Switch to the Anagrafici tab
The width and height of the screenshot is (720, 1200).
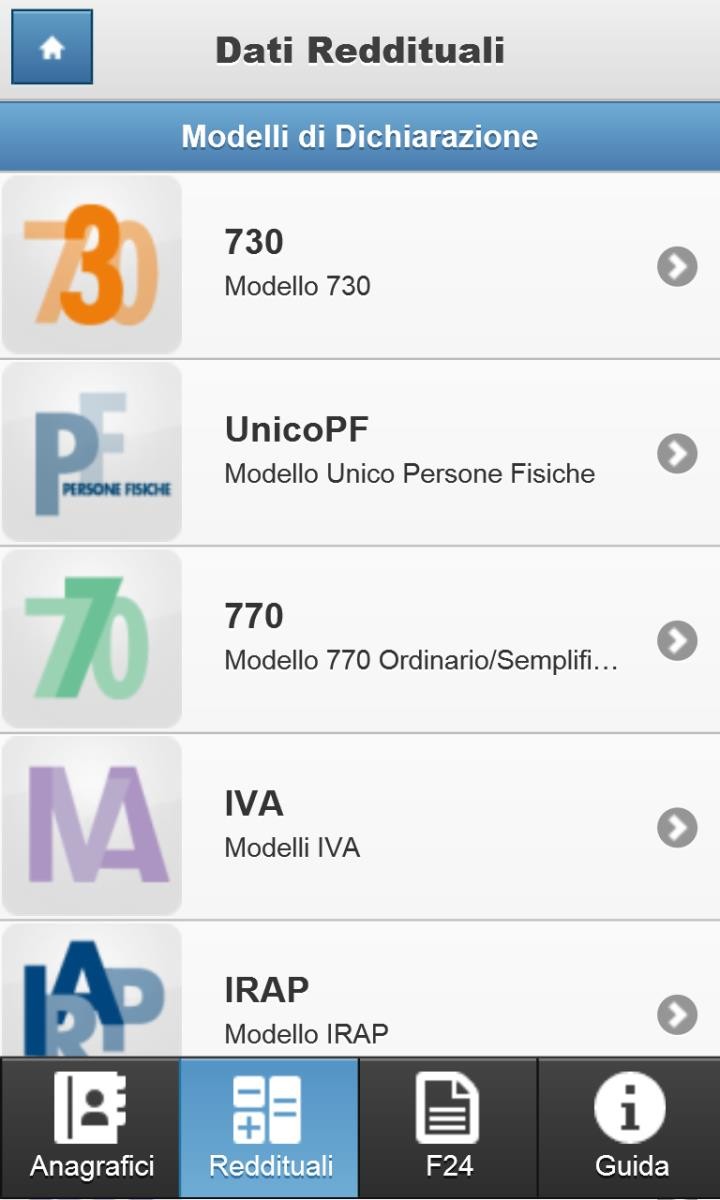tap(90, 1128)
